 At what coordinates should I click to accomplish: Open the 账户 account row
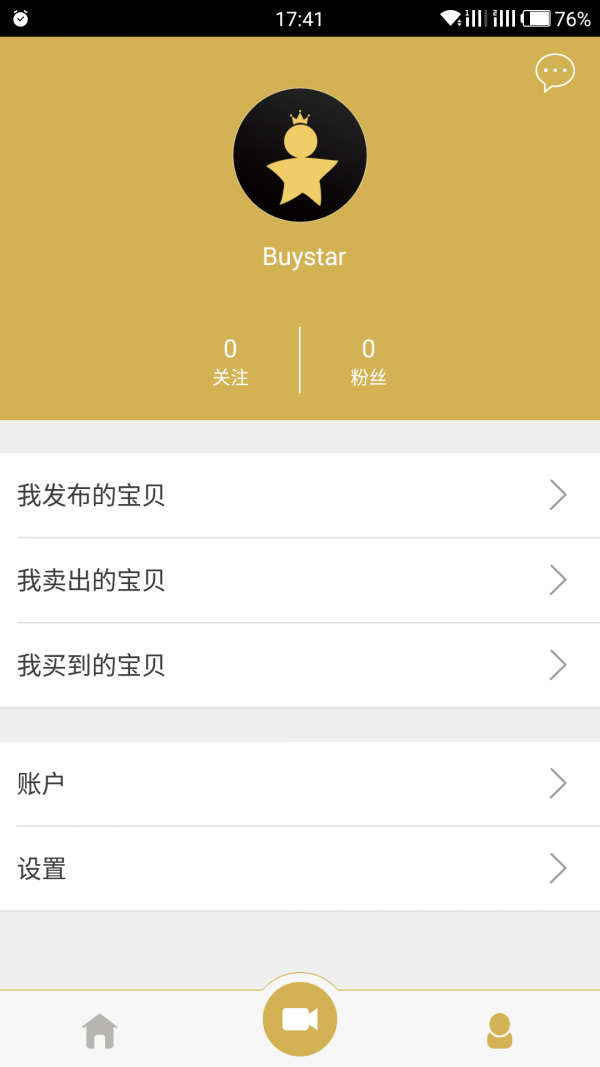tap(300, 783)
